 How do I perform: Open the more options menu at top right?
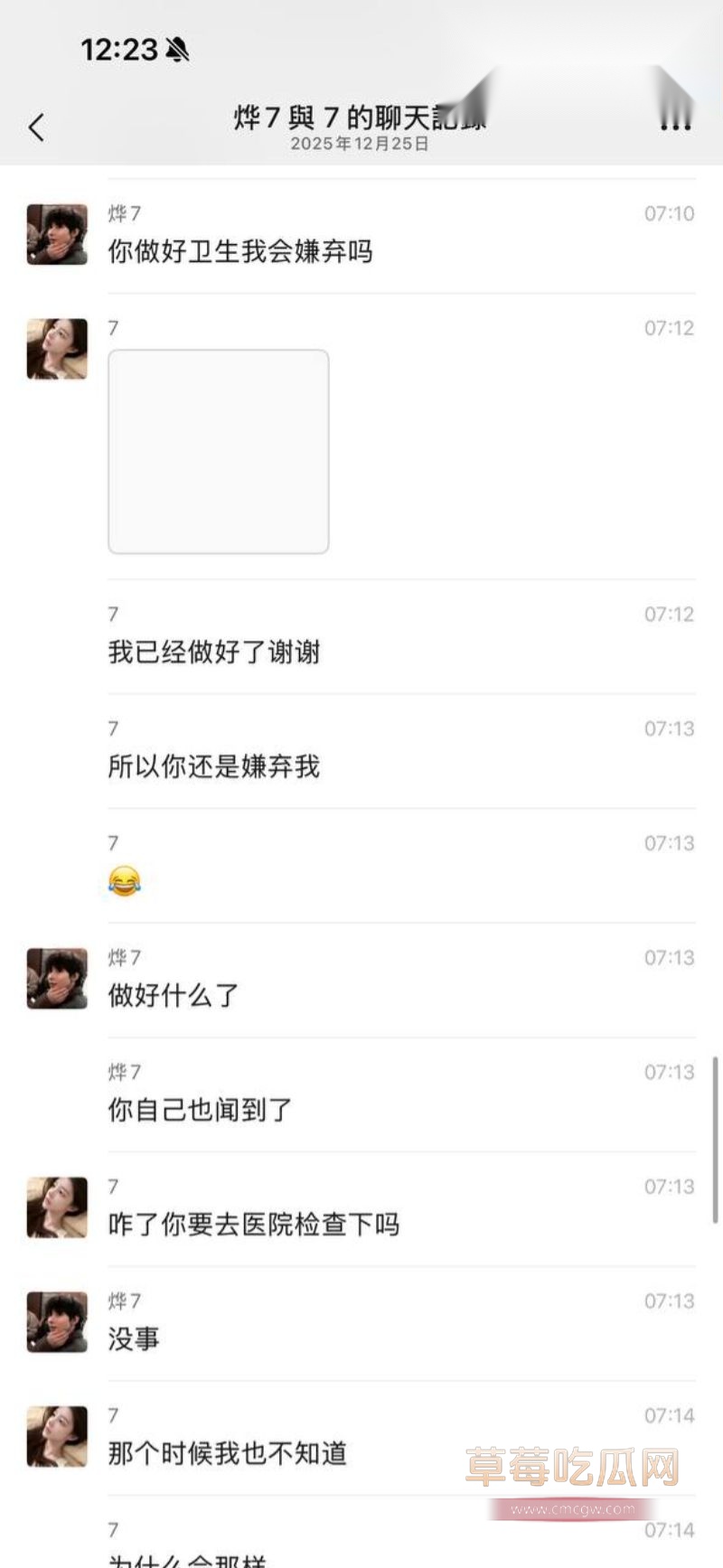coord(674,127)
